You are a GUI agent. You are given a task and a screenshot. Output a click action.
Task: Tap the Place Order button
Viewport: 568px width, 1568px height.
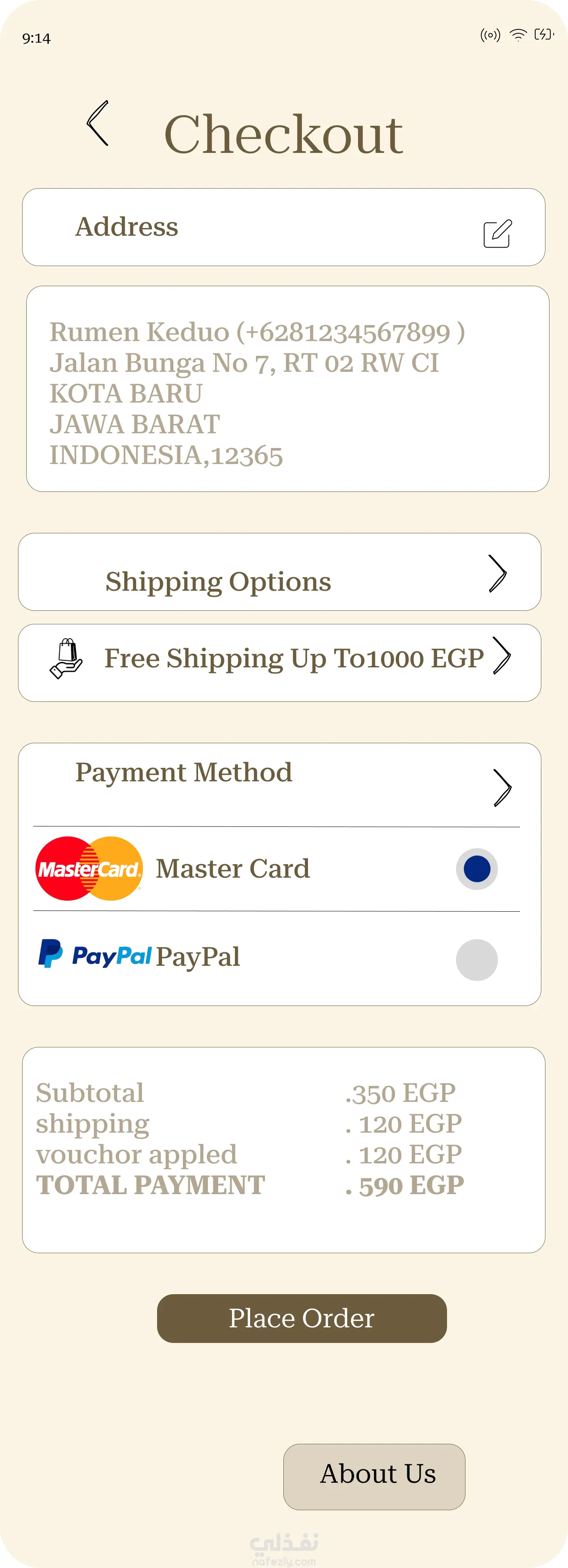tap(301, 1318)
